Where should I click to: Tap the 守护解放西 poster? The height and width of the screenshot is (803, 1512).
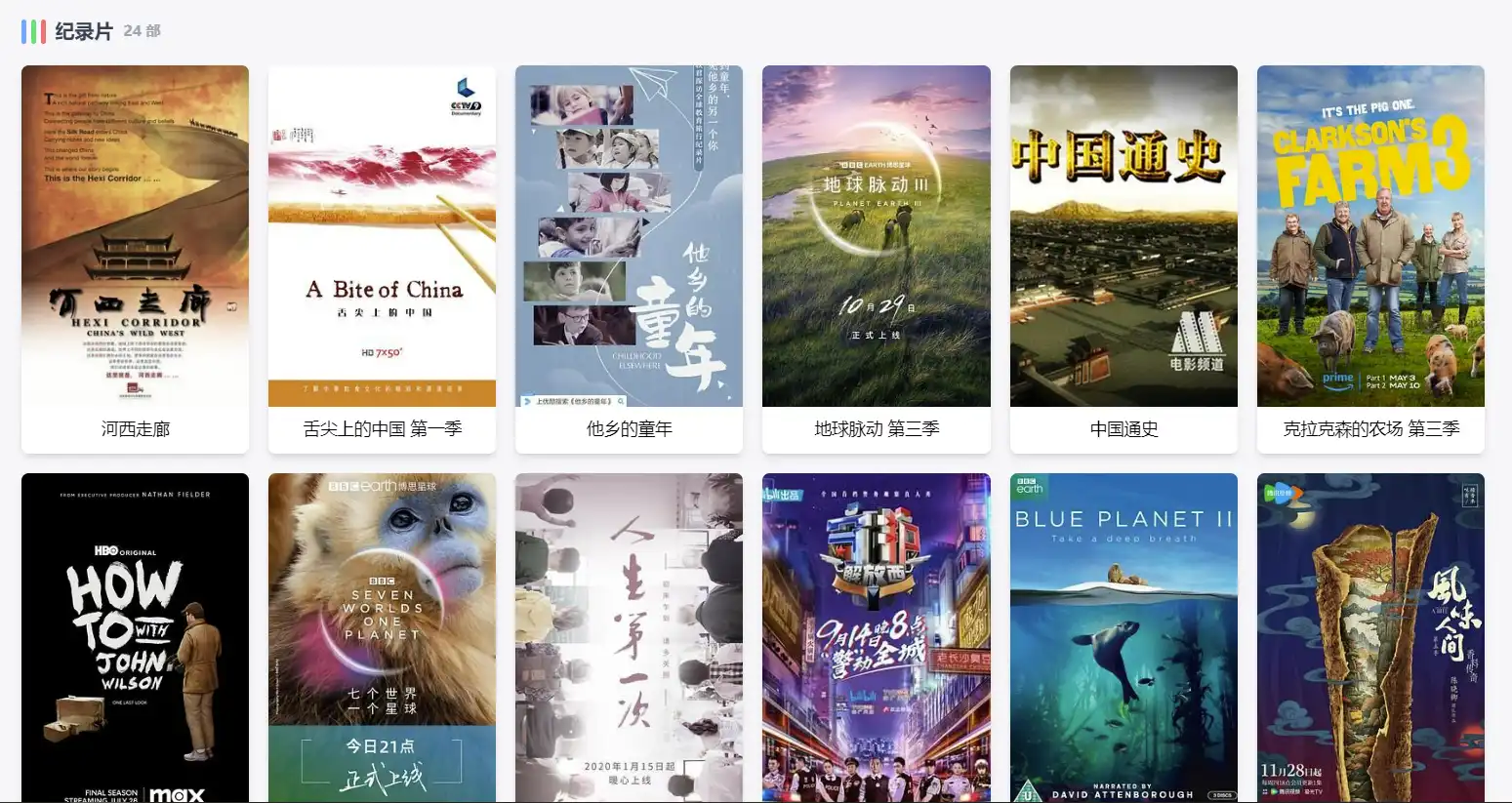pyautogui.click(x=876, y=637)
